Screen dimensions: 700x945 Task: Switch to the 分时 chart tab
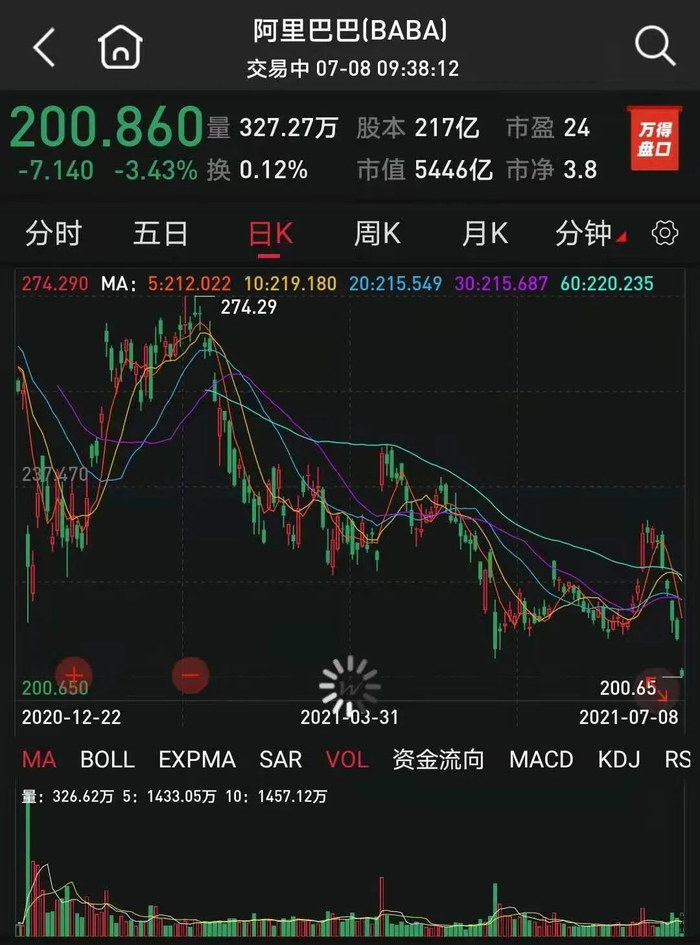53,234
